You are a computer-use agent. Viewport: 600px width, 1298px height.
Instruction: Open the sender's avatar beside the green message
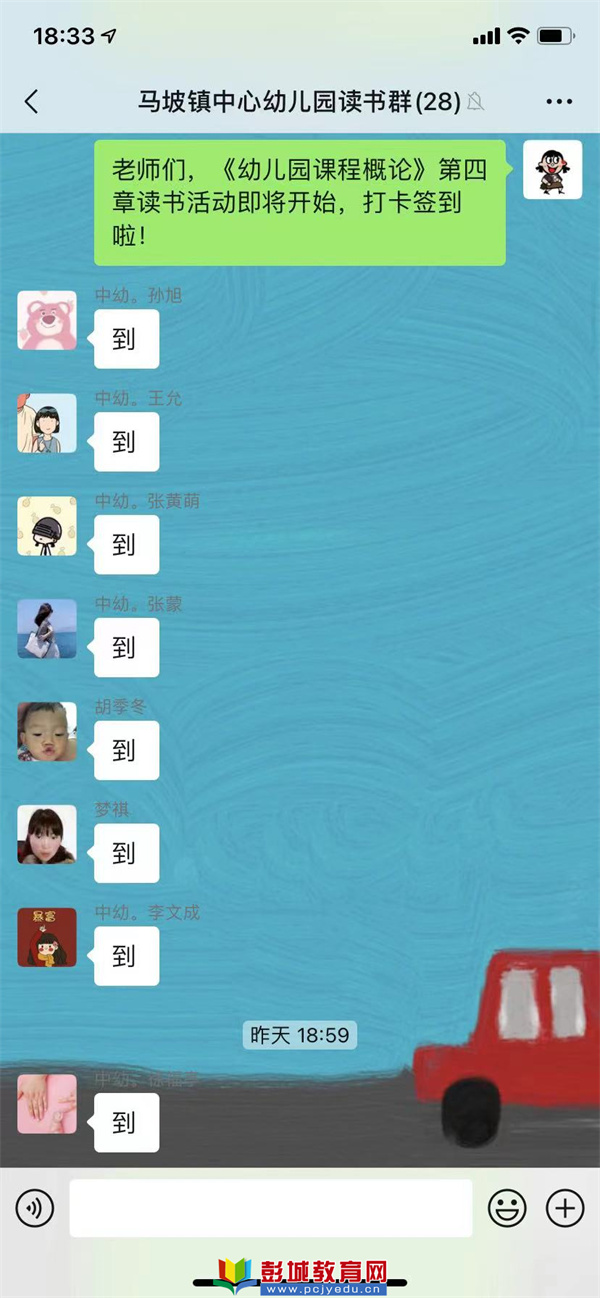pyautogui.click(x=553, y=170)
